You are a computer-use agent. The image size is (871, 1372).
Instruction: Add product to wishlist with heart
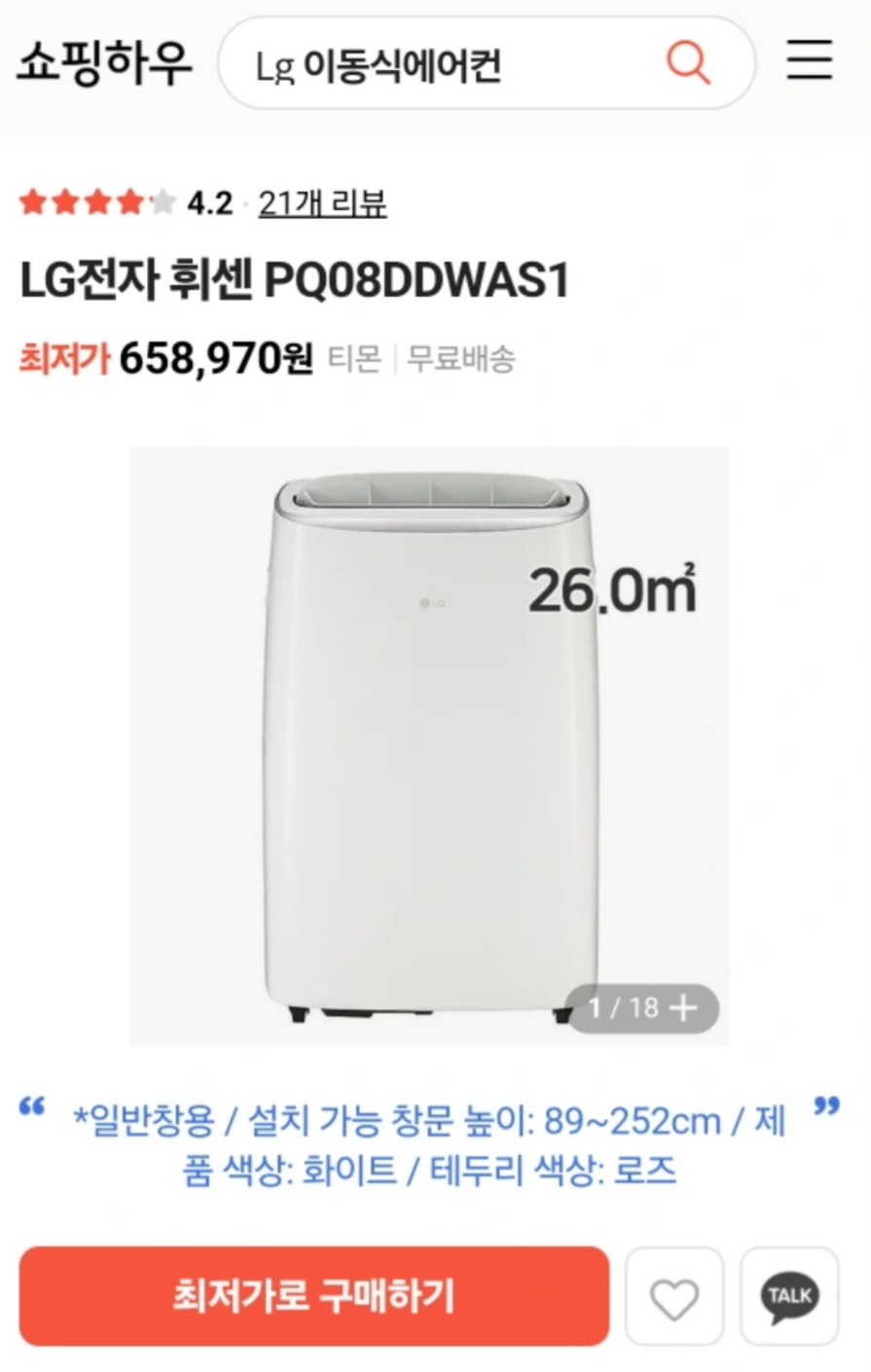click(x=674, y=1297)
